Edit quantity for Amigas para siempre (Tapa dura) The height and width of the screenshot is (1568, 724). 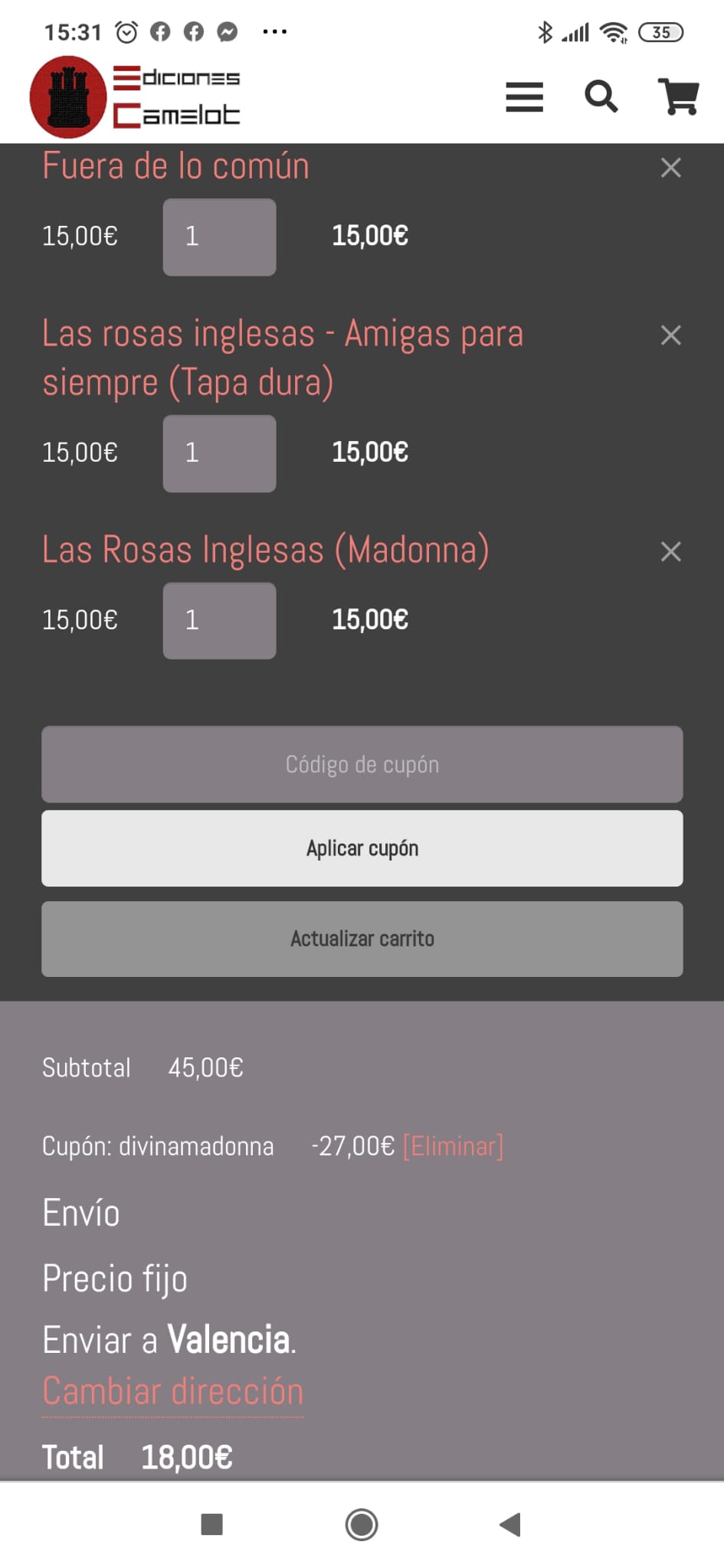click(x=219, y=453)
